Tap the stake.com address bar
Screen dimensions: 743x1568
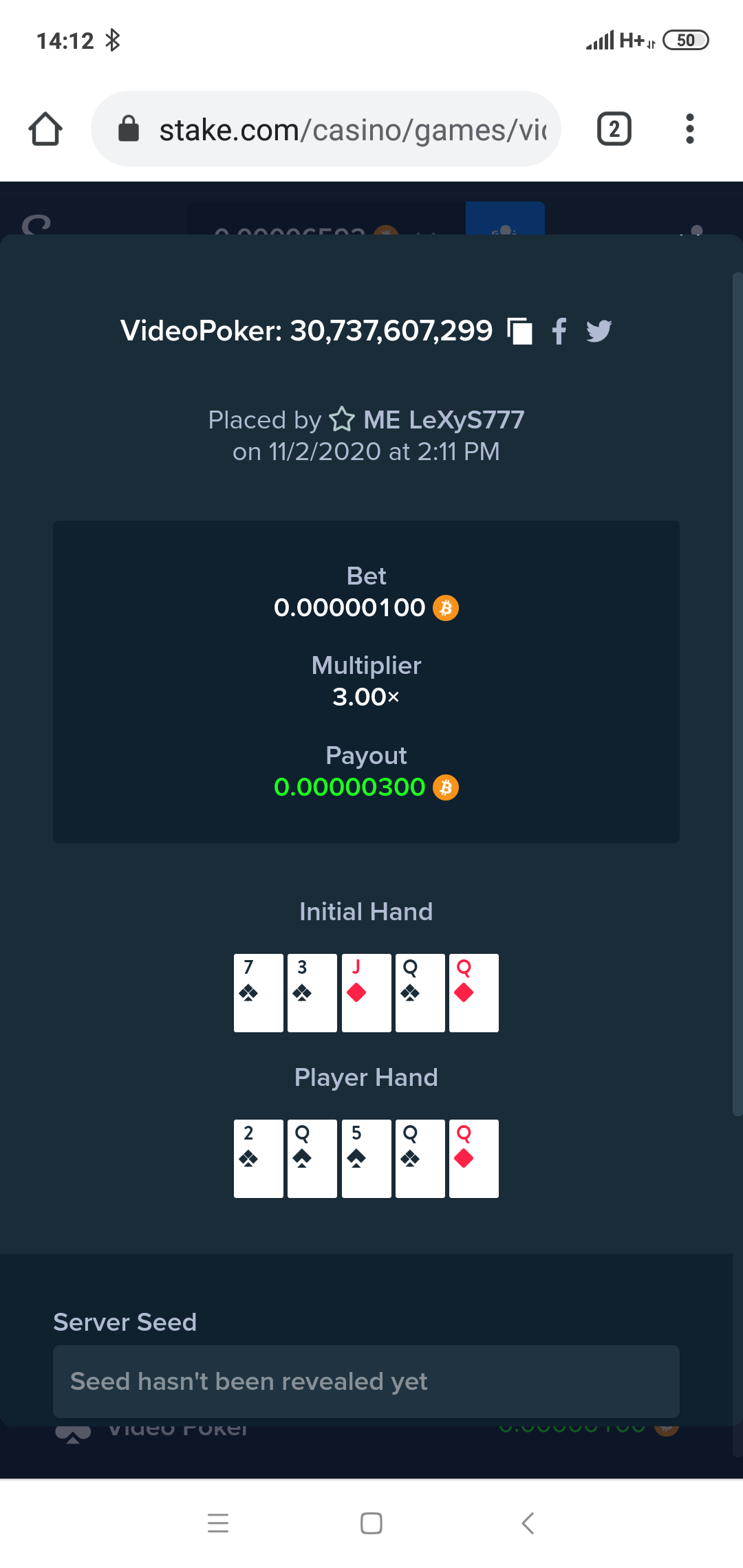click(326, 129)
